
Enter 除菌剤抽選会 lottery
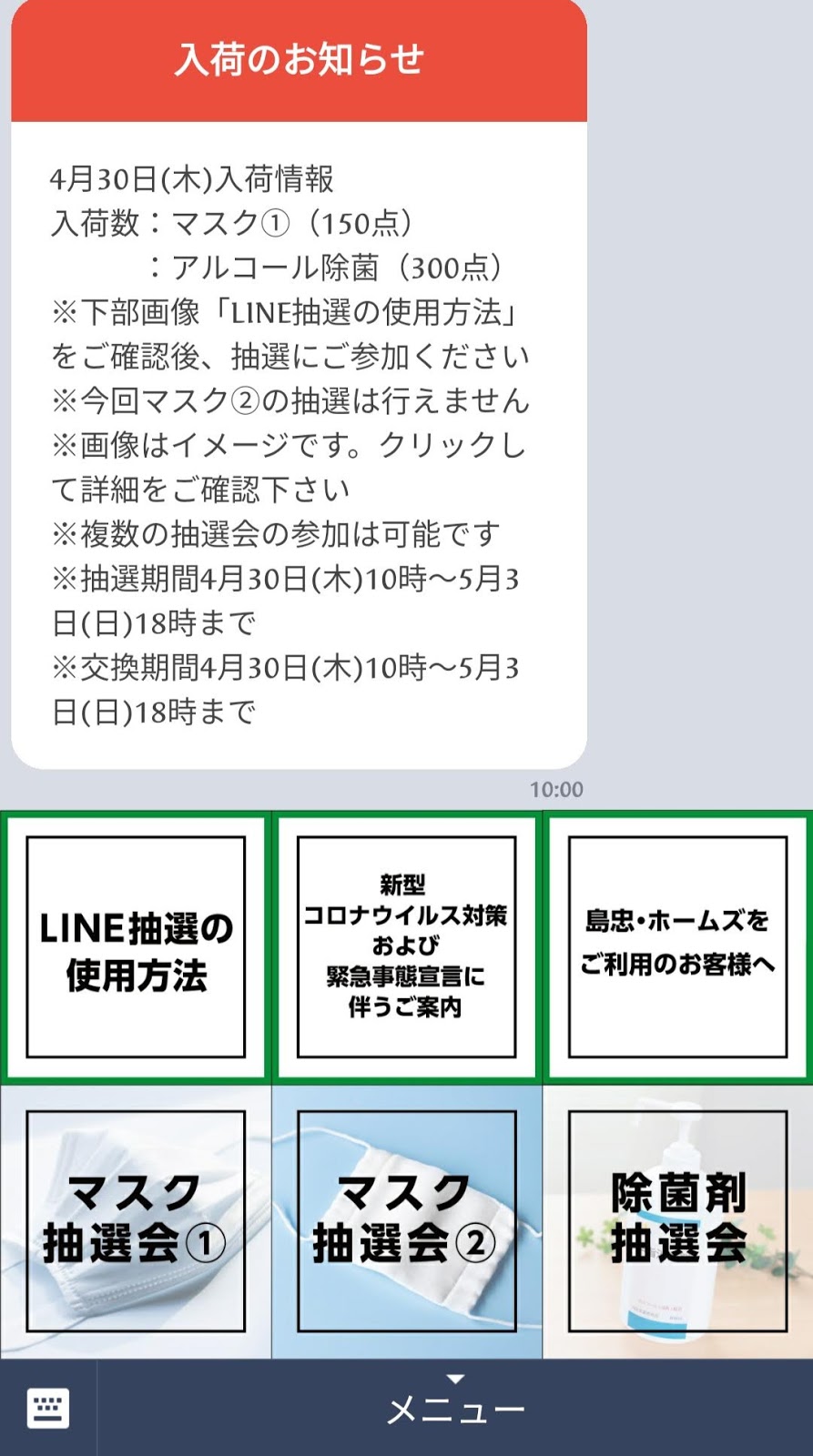pyautogui.click(x=677, y=1220)
